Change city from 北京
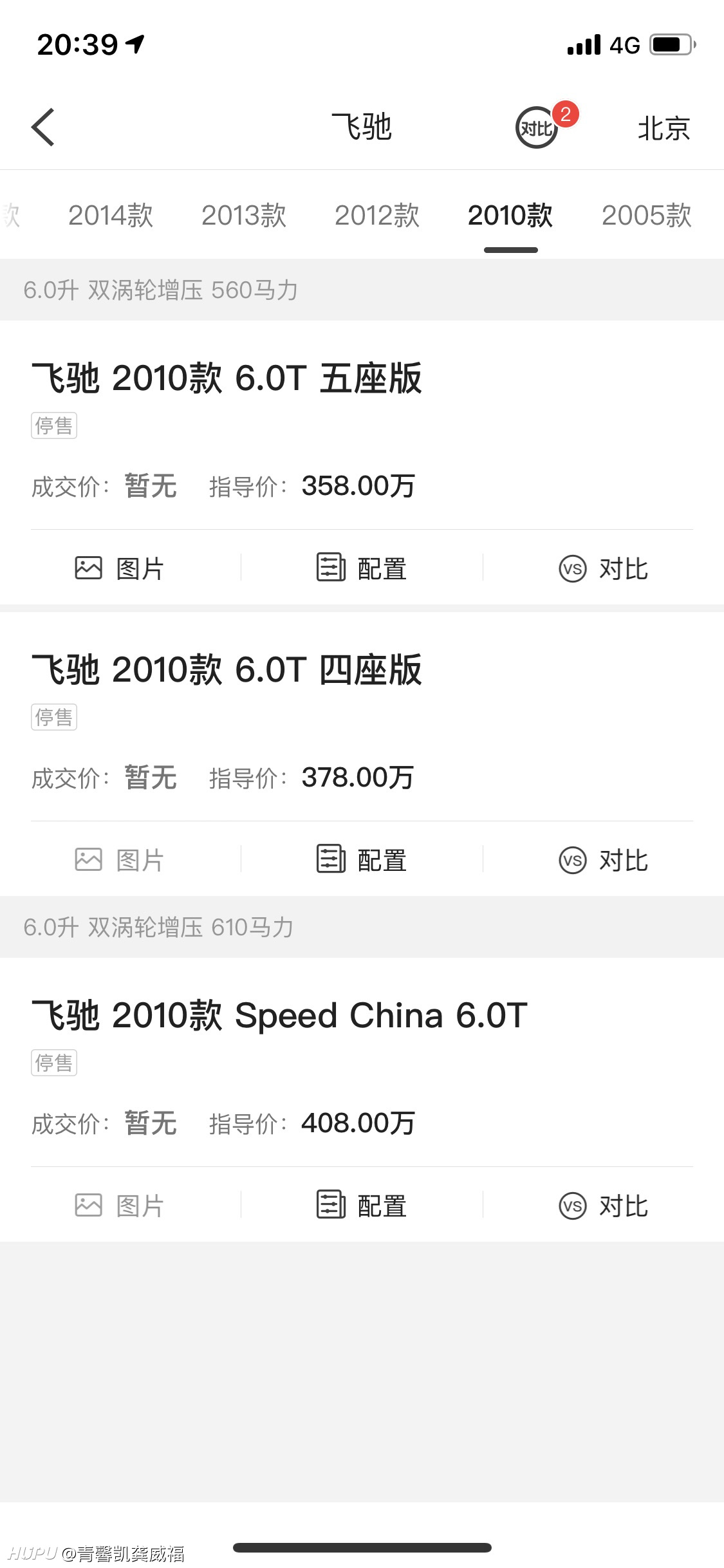This screenshot has height=1568, width=724. point(664,128)
